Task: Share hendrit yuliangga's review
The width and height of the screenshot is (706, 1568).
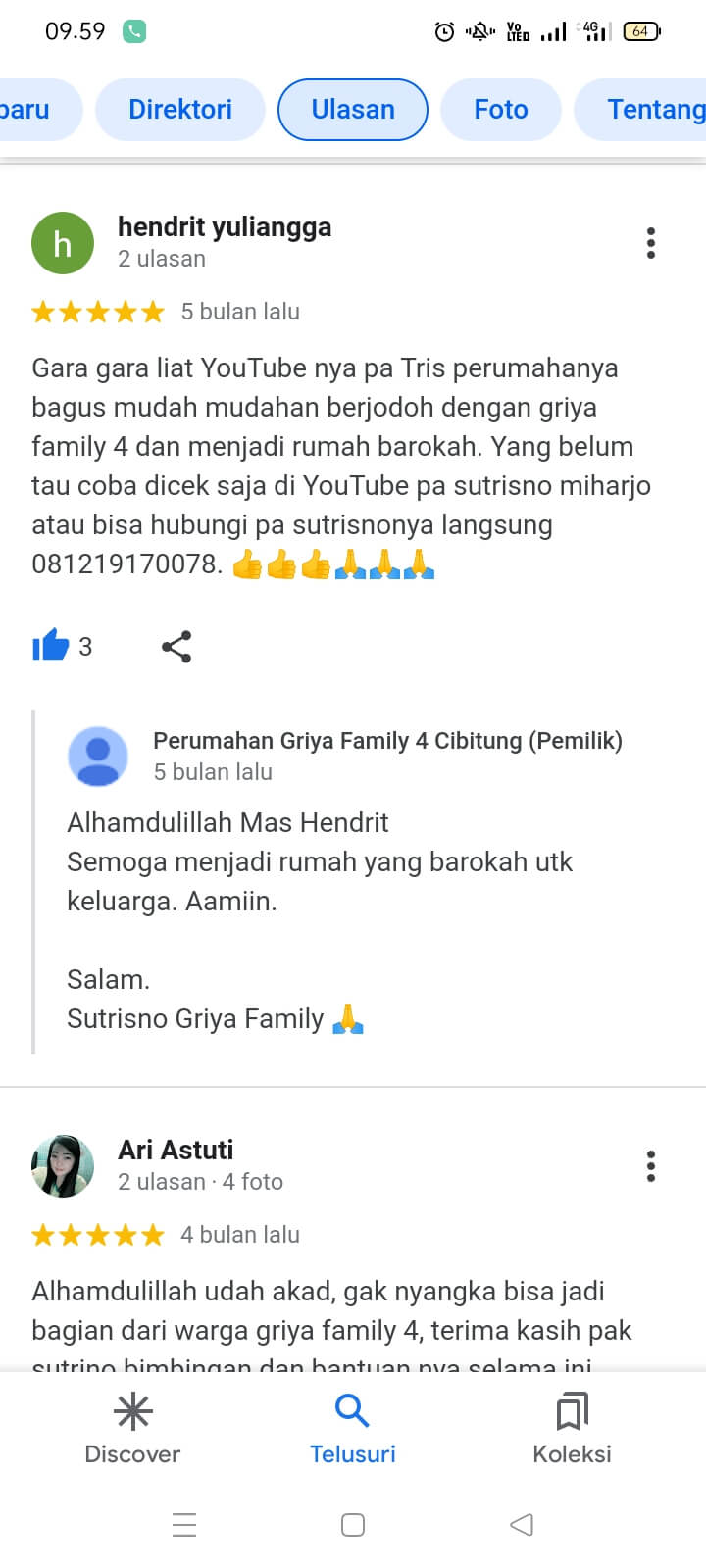Action: coord(176,646)
